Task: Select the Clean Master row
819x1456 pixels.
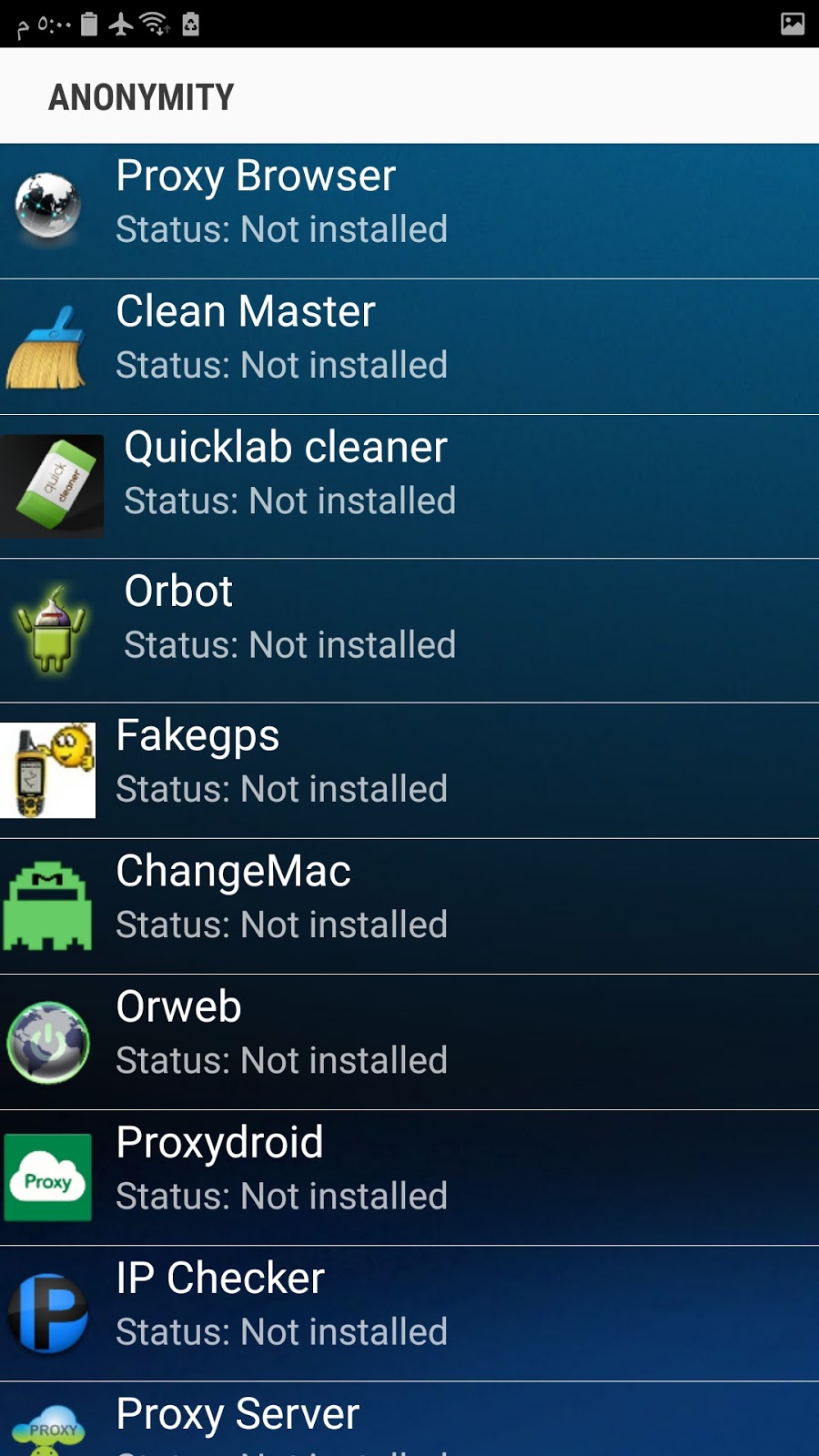Action: point(409,347)
